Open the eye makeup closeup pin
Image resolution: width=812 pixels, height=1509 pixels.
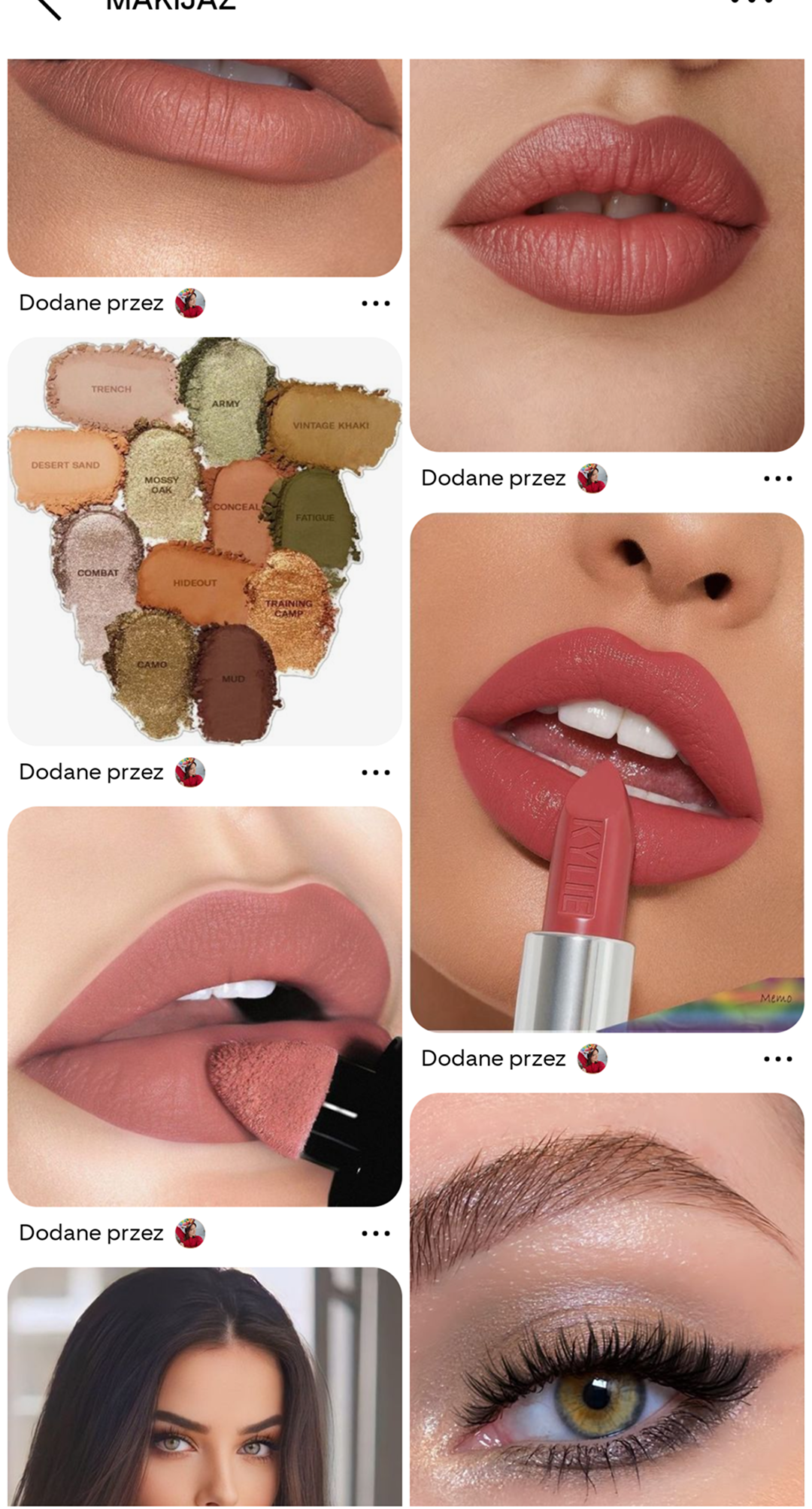(607, 1301)
